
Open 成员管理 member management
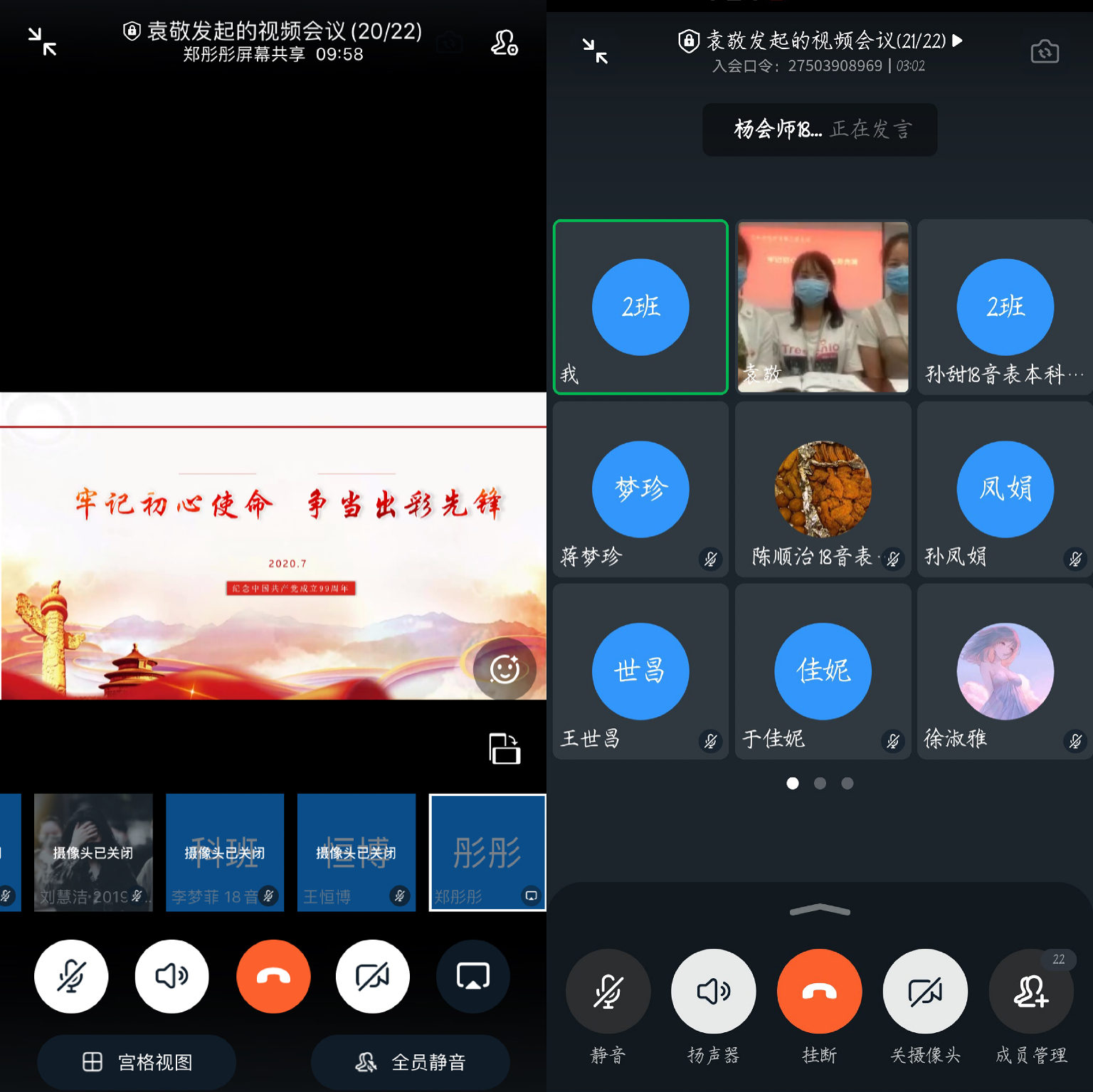pos(1030,991)
